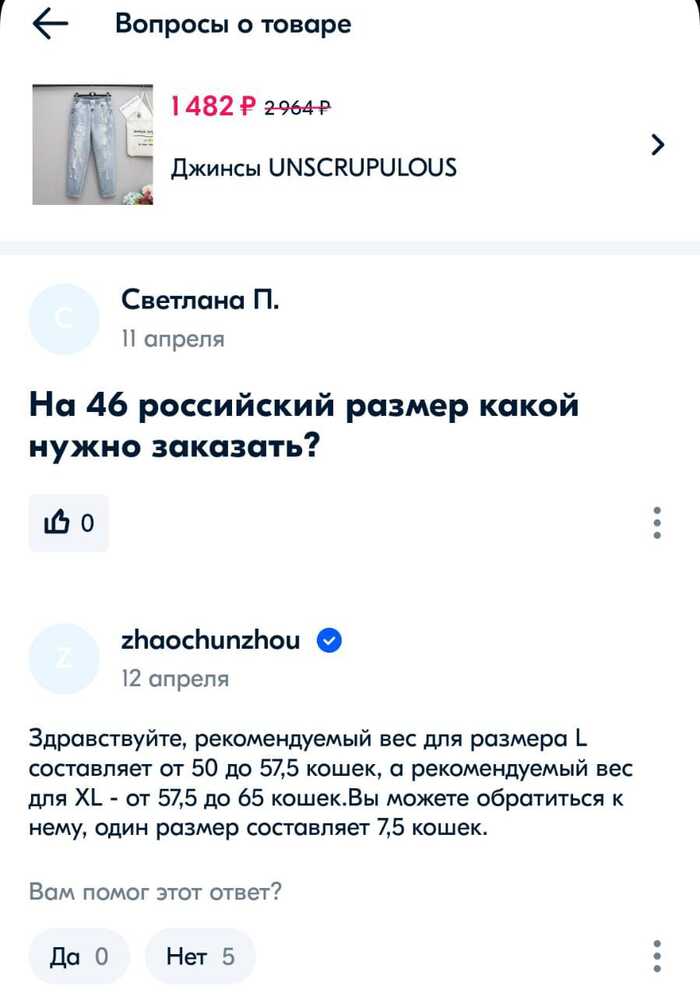Mark the answer as helpful with Да
Viewport: 700px width, 997px height.
click(79, 957)
